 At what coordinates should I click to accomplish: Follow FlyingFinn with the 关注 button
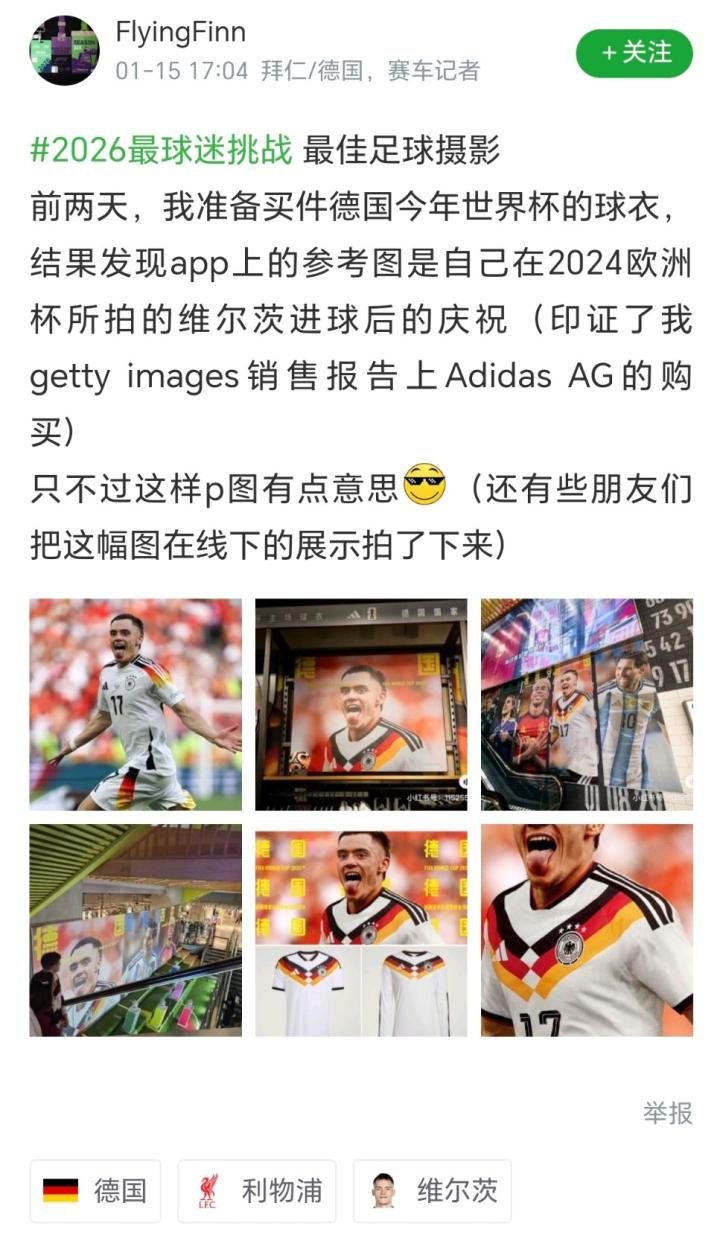click(x=634, y=53)
